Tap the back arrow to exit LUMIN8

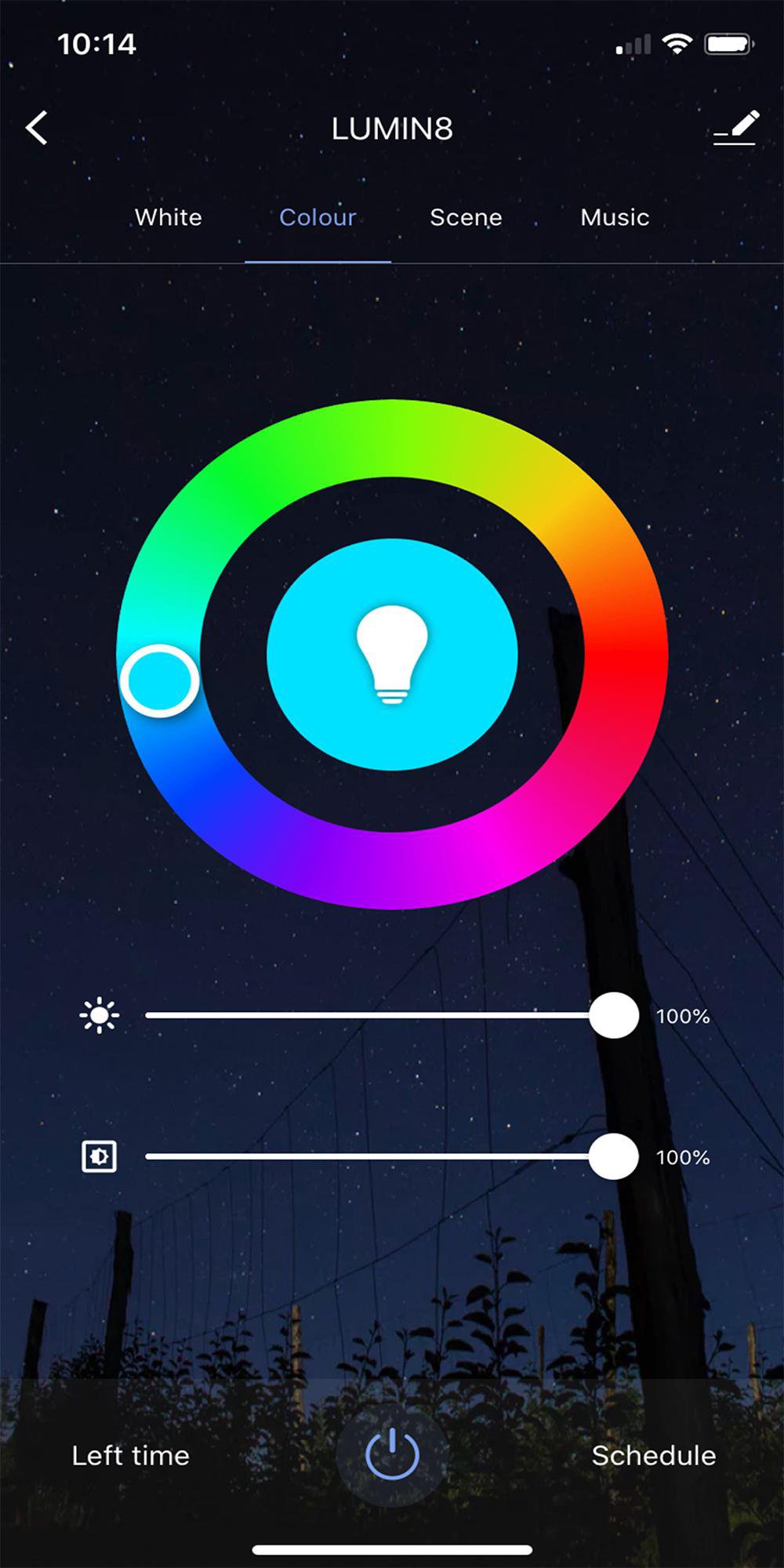[36, 128]
